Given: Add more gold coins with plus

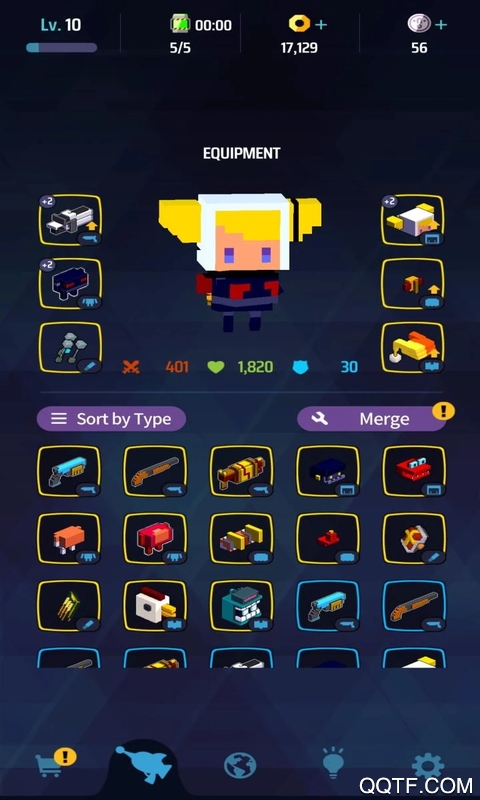Looking at the screenshot, I should [x=321, y=24].
